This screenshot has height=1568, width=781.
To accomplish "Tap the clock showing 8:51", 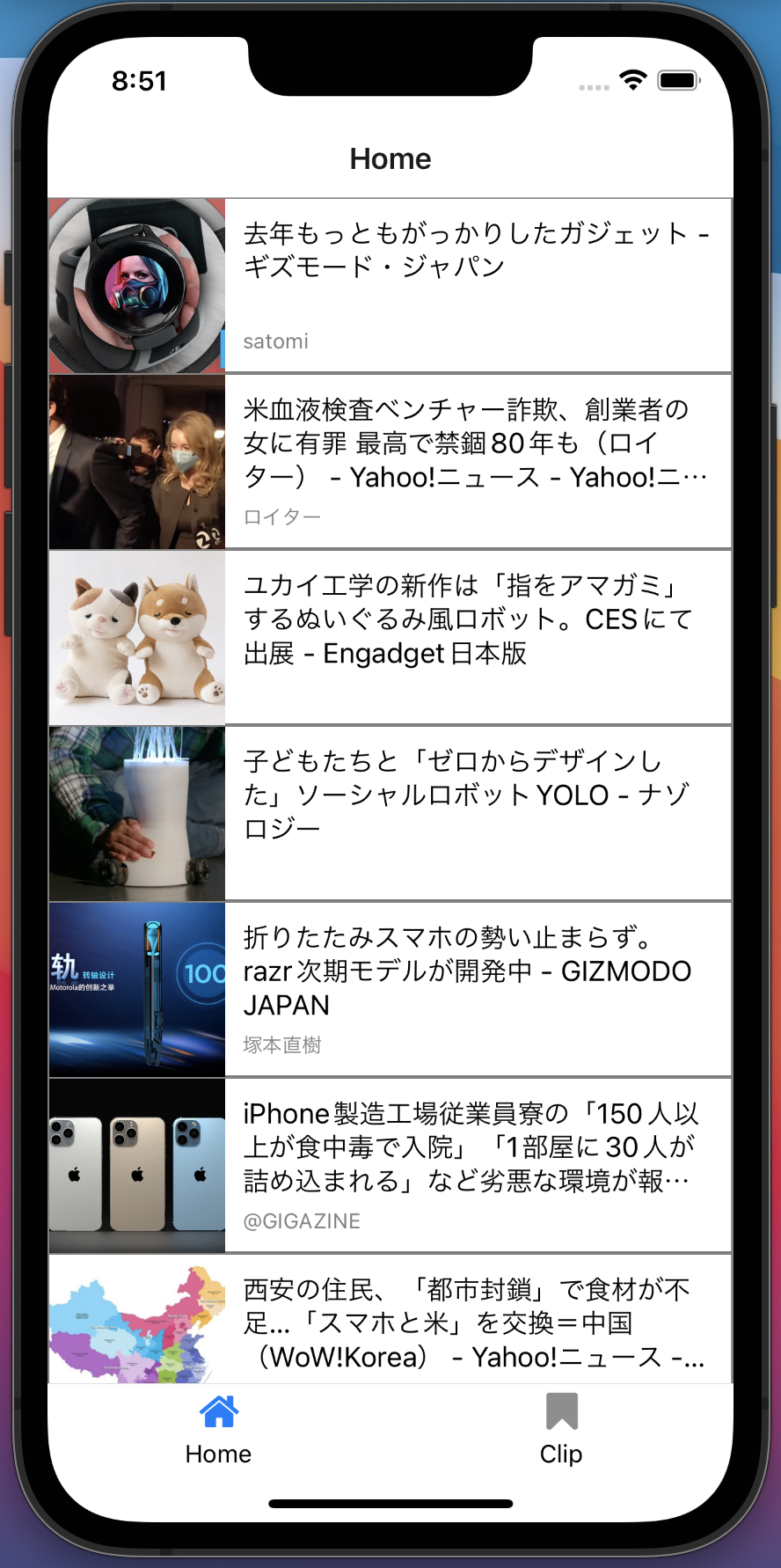I will pyautogui.click(x=138, y=81).
